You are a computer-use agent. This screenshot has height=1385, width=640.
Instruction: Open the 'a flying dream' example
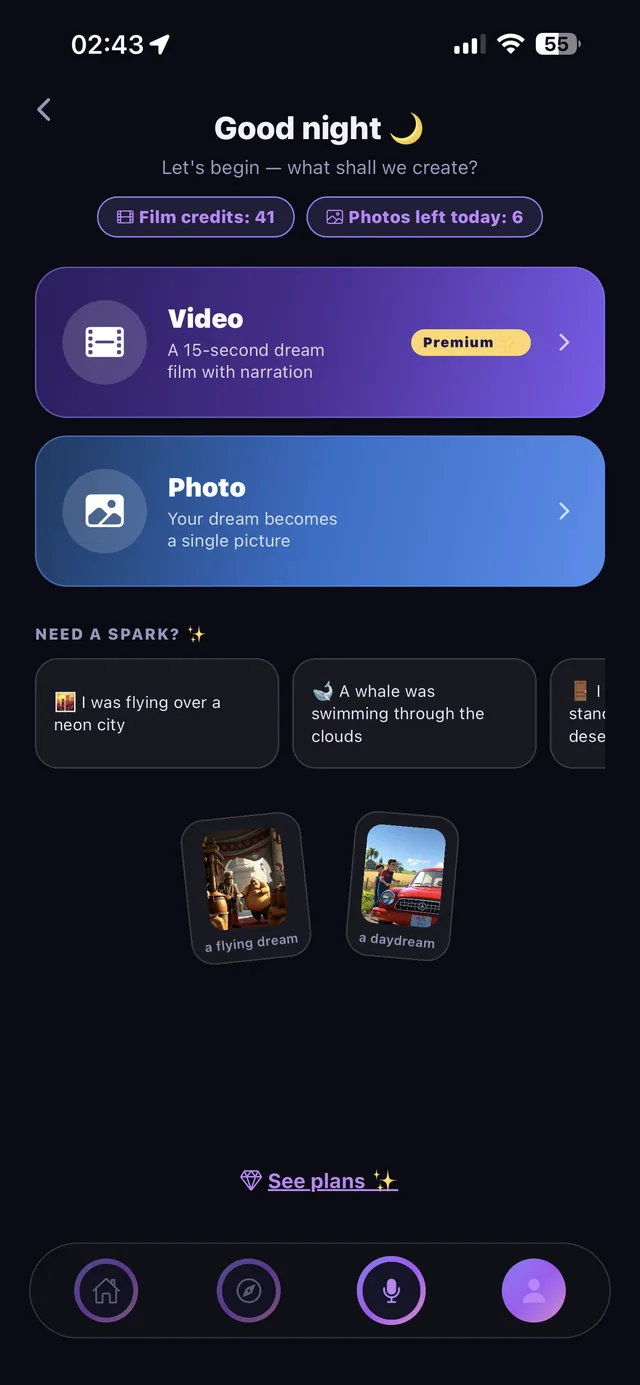(246, 889)
